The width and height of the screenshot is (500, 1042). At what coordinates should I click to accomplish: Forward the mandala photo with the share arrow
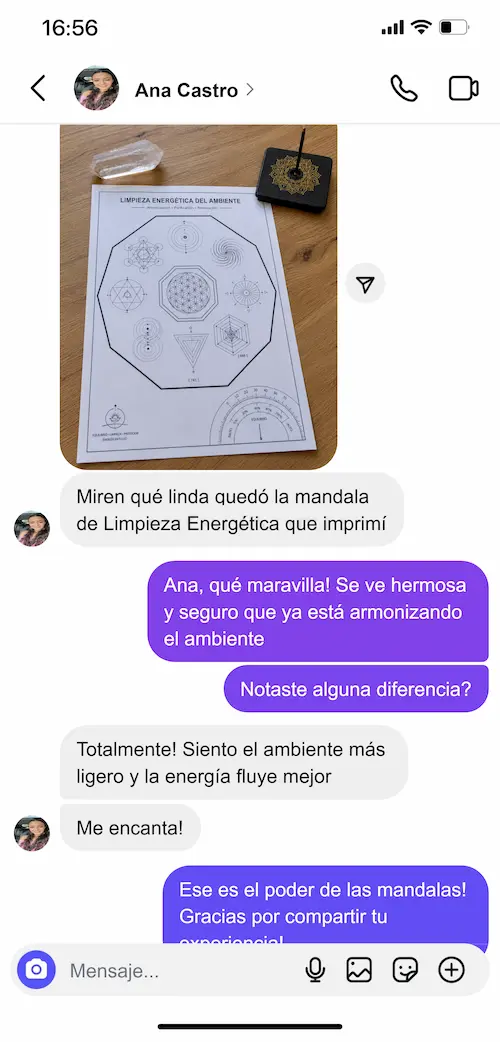click(x=365, y=284)
